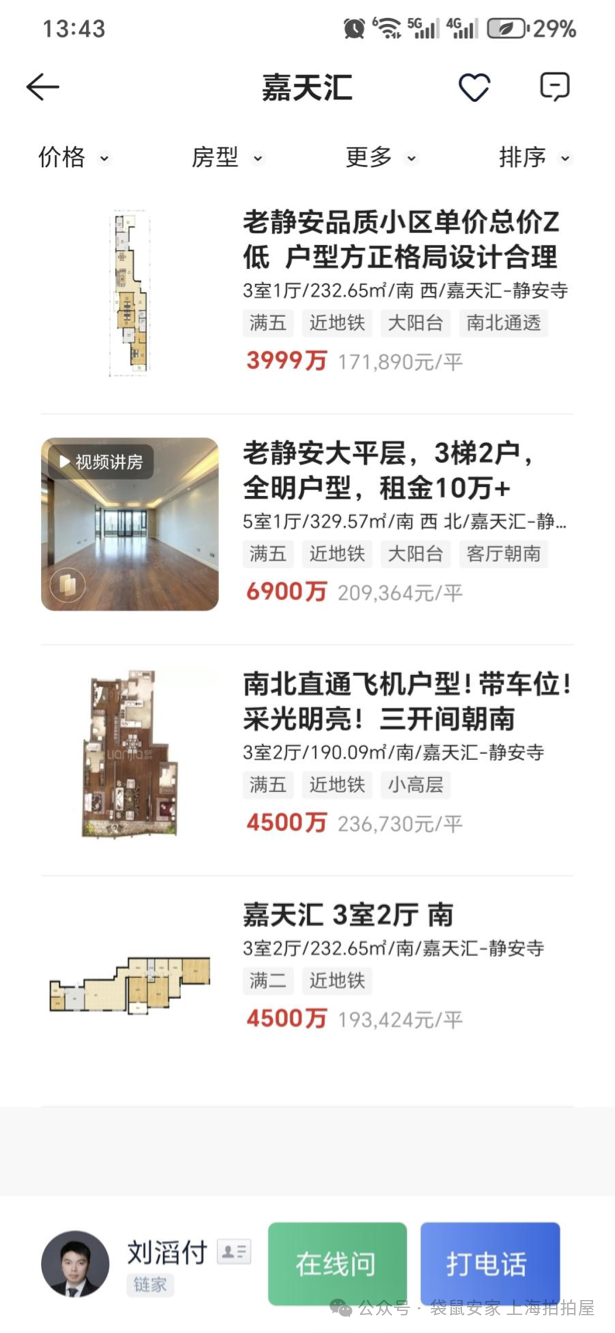
Task: Go back using the arrow icon
Action: click(x=43, y=87)
